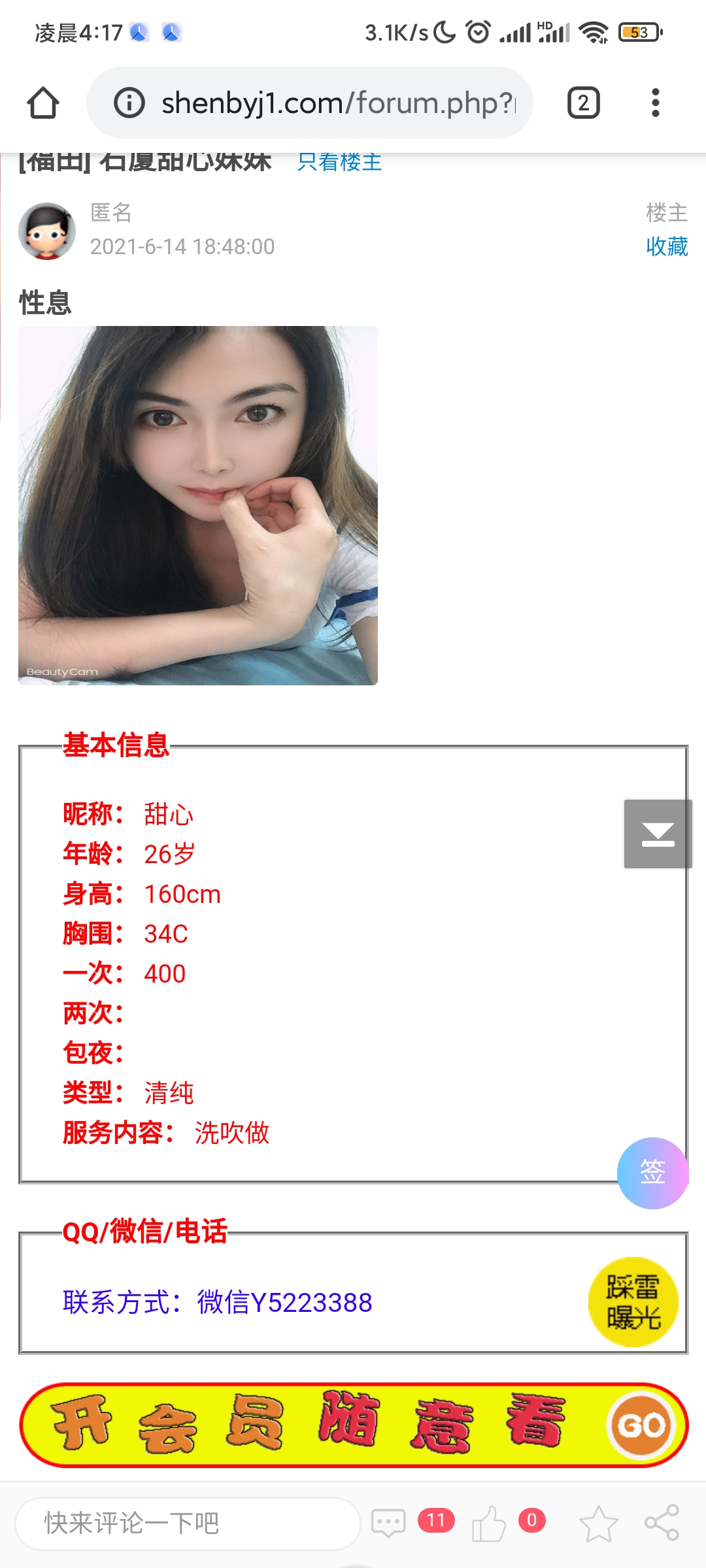The width and height of the screenshot is (706, 1568).
Task: Tap the 快来评论一下吧 comment field
Action: [188, 1523]
